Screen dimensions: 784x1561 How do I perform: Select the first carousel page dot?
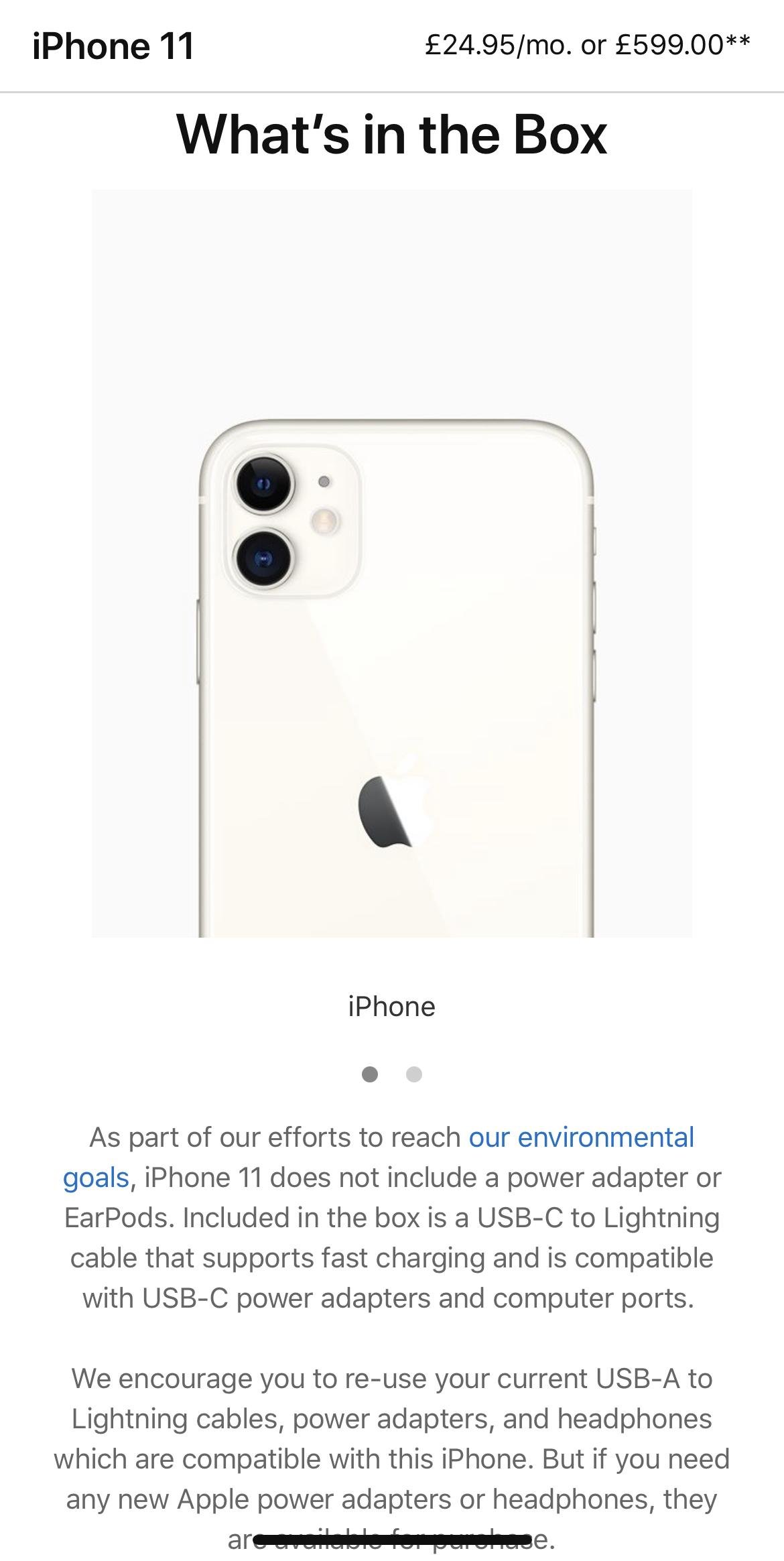point(369,1074)
